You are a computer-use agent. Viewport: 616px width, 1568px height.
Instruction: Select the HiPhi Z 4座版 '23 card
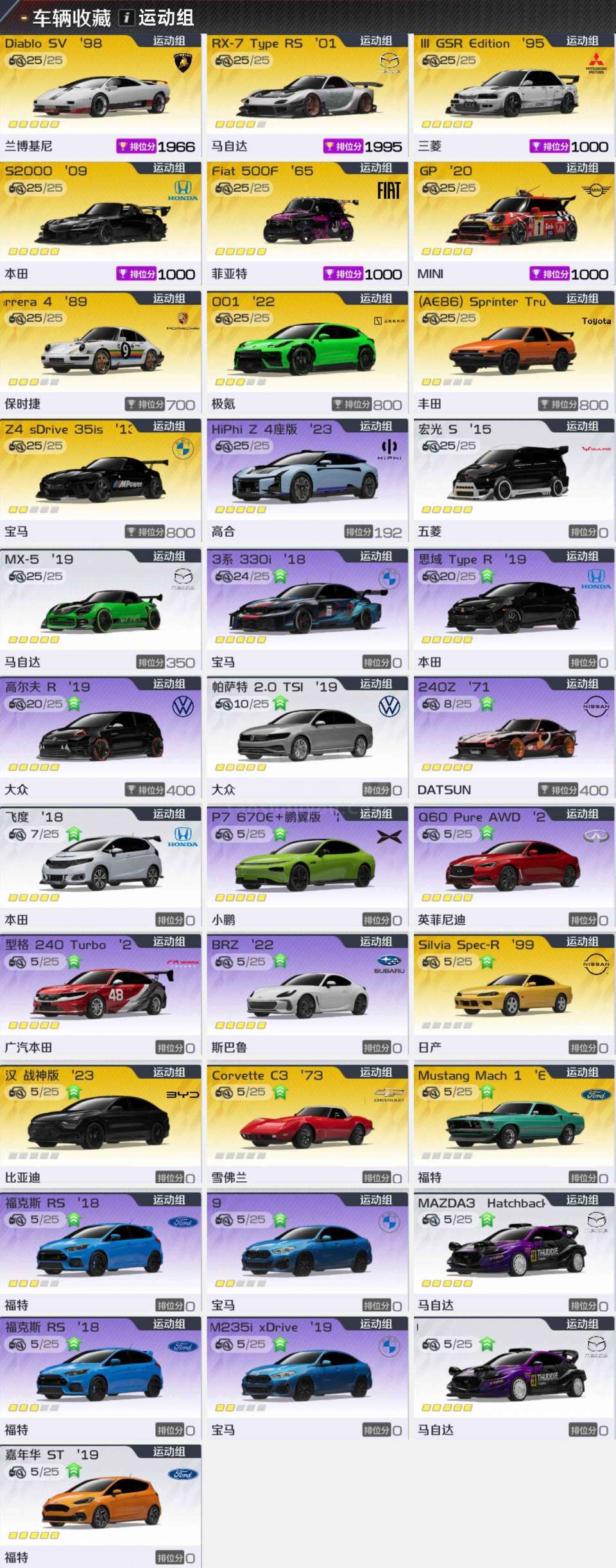point(307,481)
